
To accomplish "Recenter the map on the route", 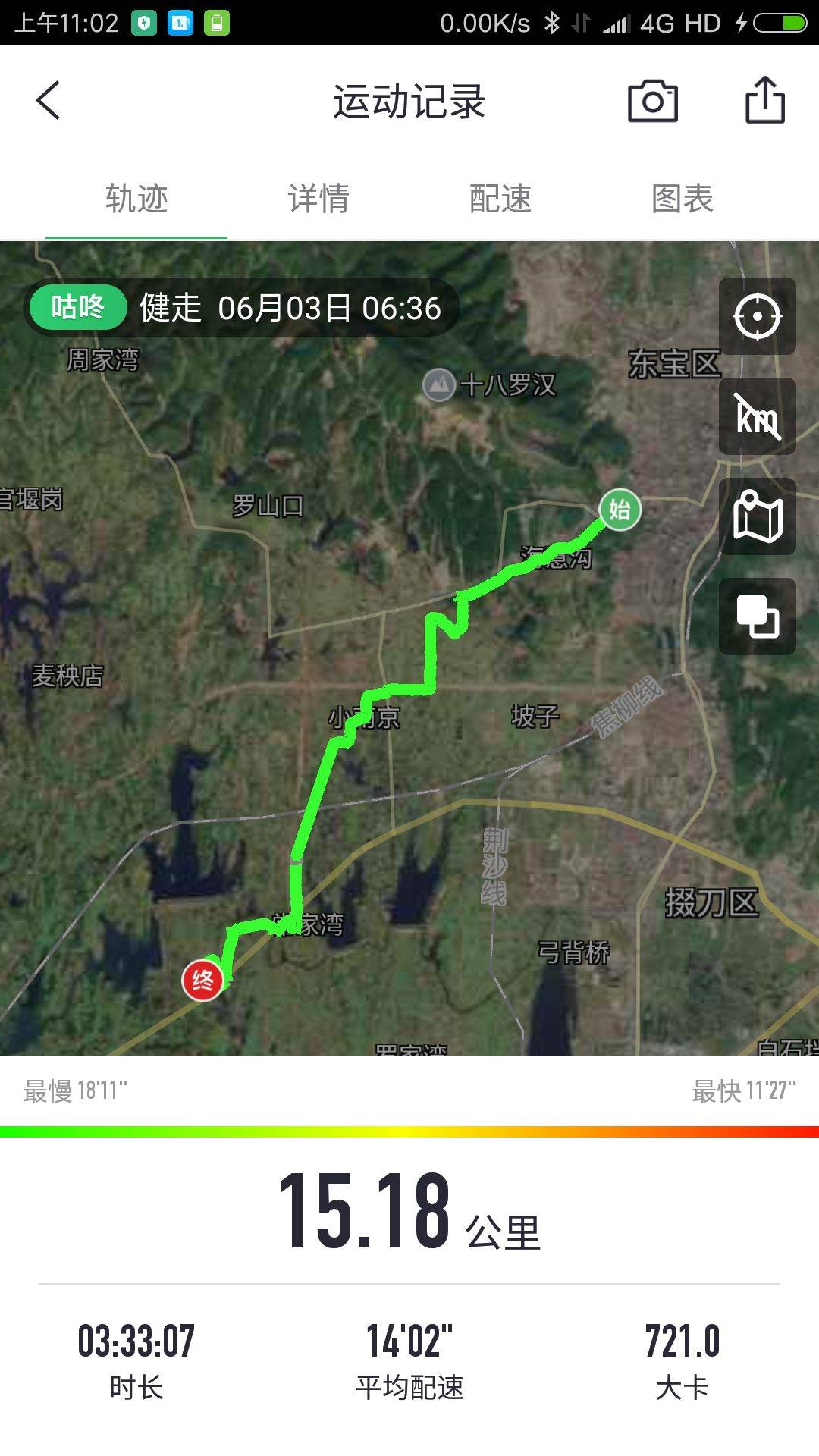I will [x=757, y=316].
